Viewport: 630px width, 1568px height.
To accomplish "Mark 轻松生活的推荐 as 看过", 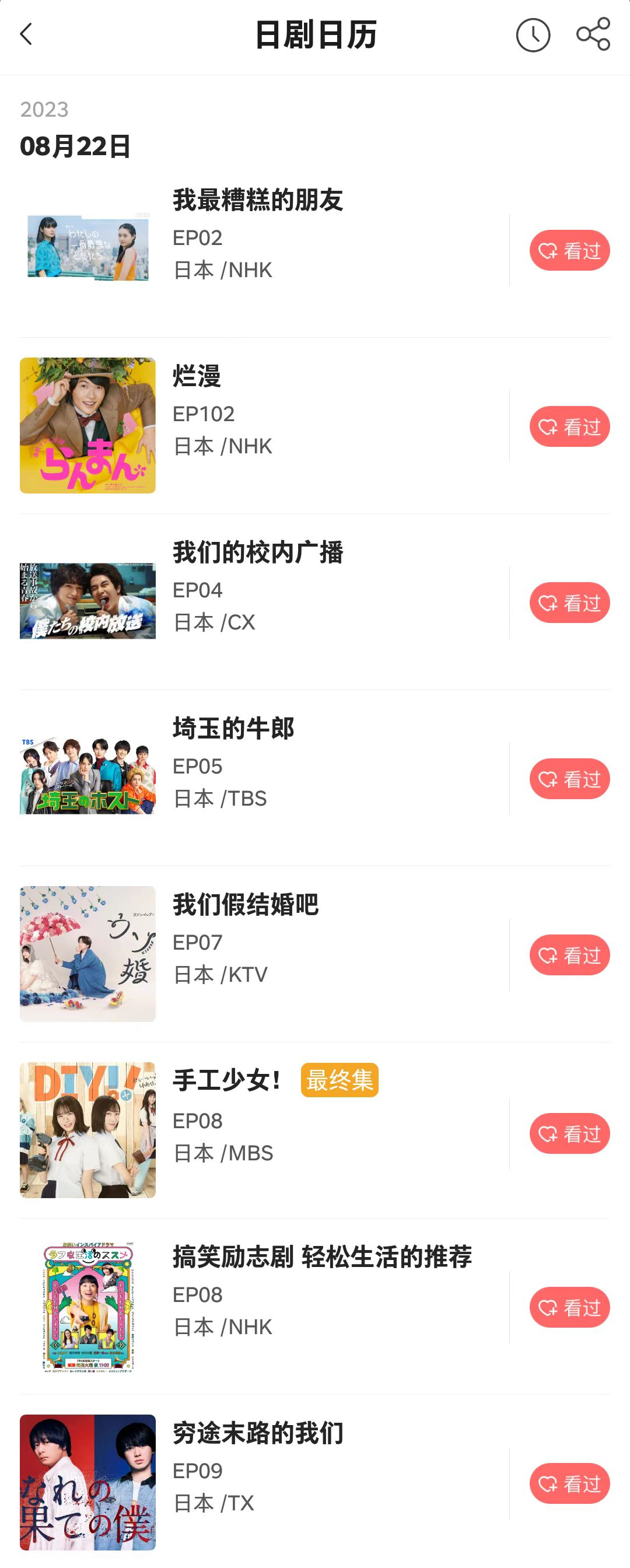I will tap(569, 1307).
